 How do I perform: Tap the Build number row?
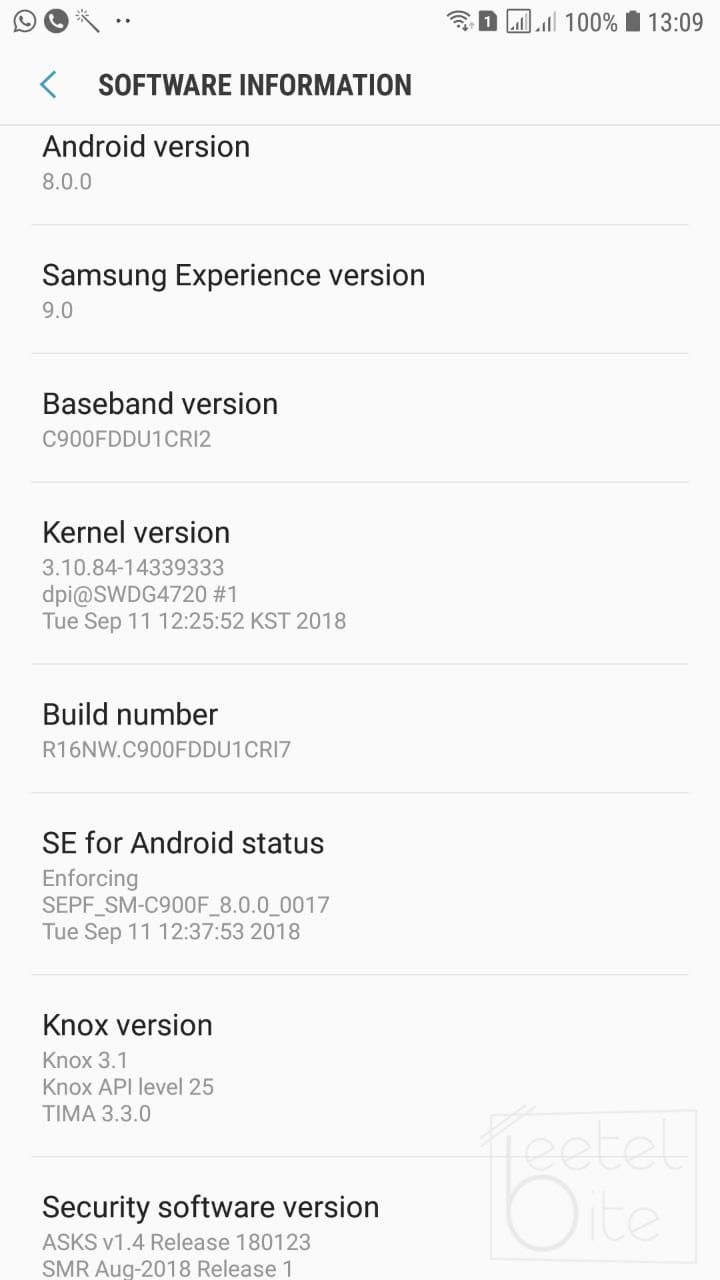(x=360, y=730)
